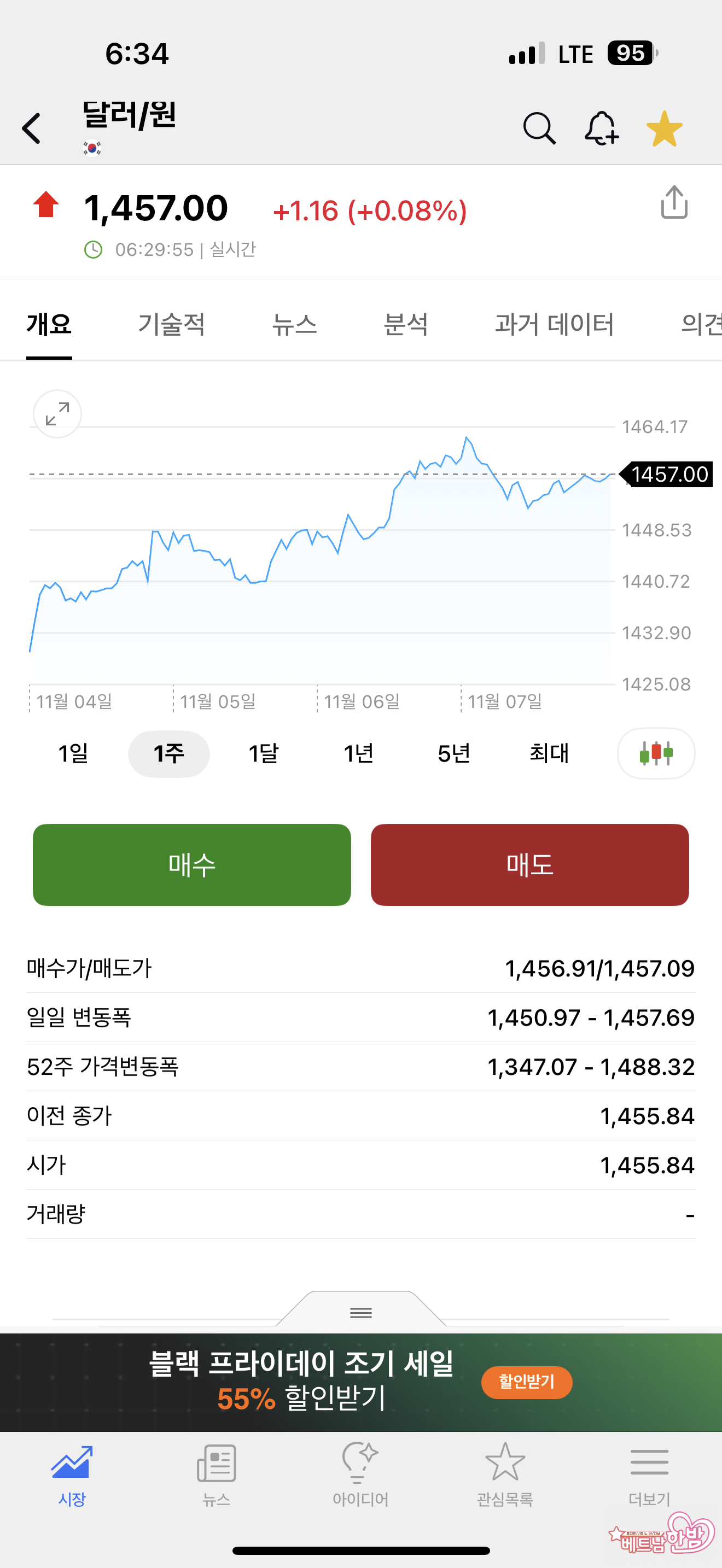Open the 관심목록 bottom tab
The width and height of the screenshot is (722, 1568).
point(505,1473)
